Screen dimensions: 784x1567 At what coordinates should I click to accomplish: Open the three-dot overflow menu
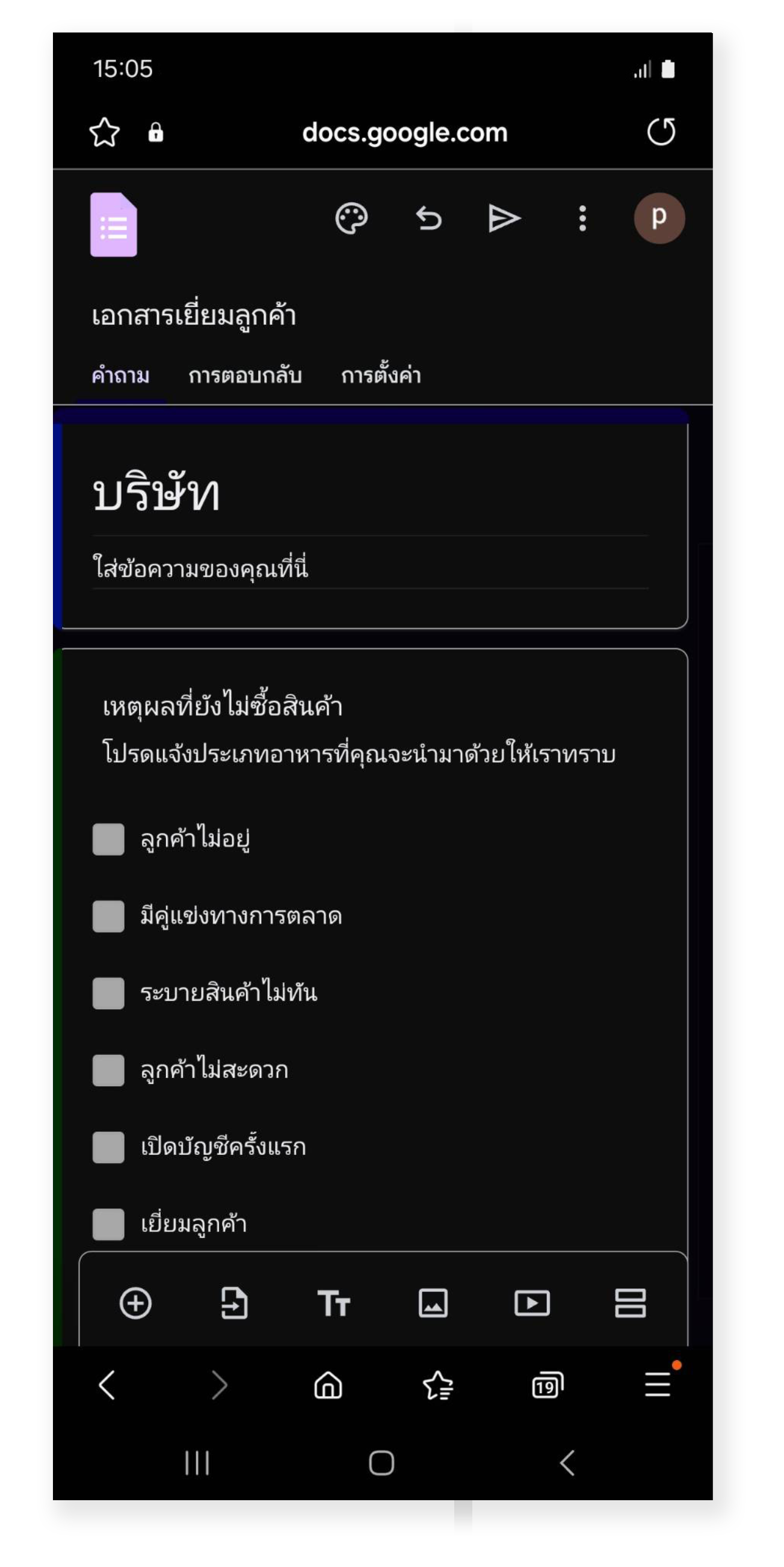[x=582, y=218]
